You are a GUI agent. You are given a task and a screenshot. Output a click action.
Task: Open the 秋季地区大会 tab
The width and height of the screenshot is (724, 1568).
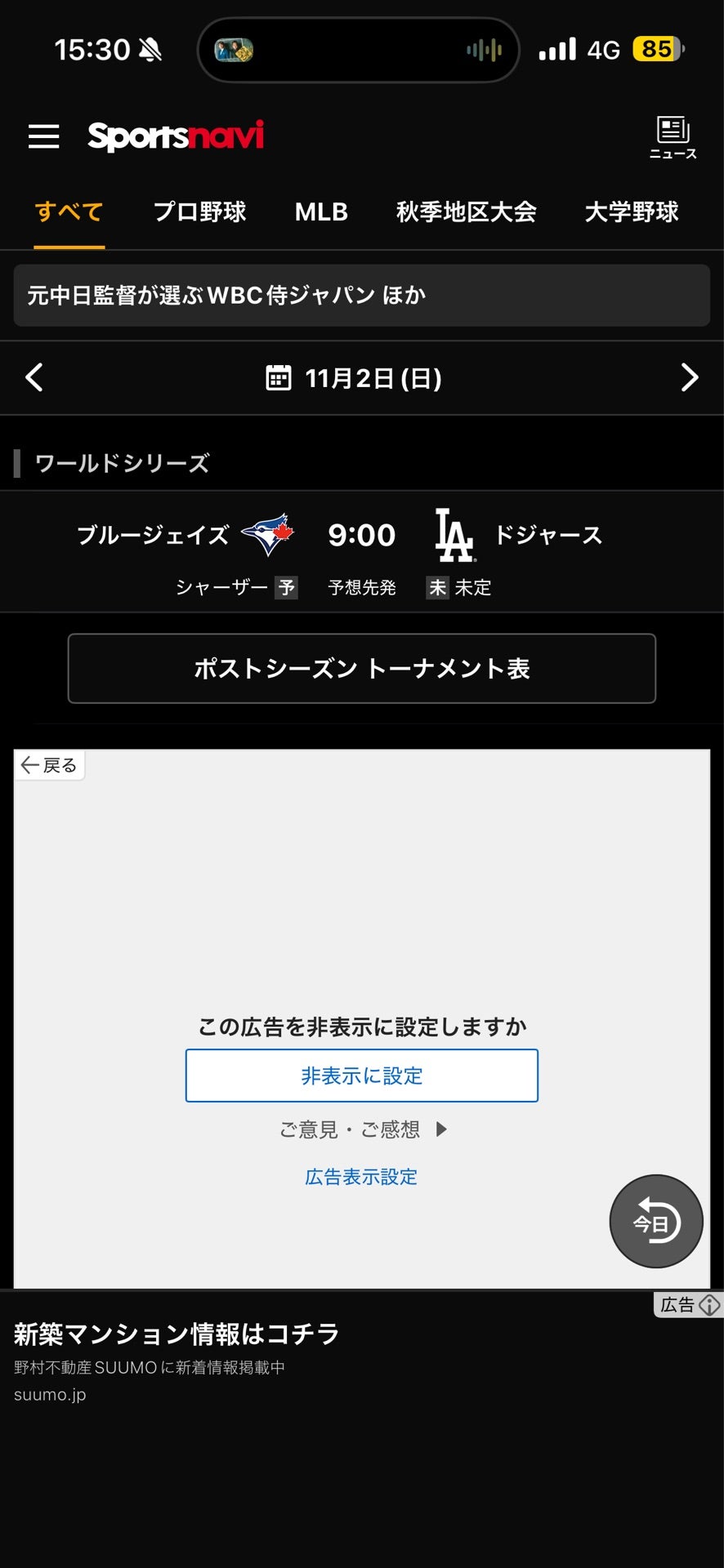pyautogui.click(x=467, y=212)
